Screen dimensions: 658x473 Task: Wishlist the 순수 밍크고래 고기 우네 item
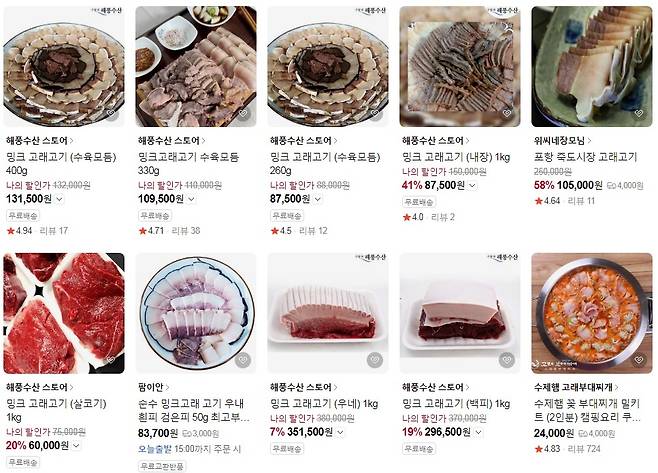click(243, 359)
